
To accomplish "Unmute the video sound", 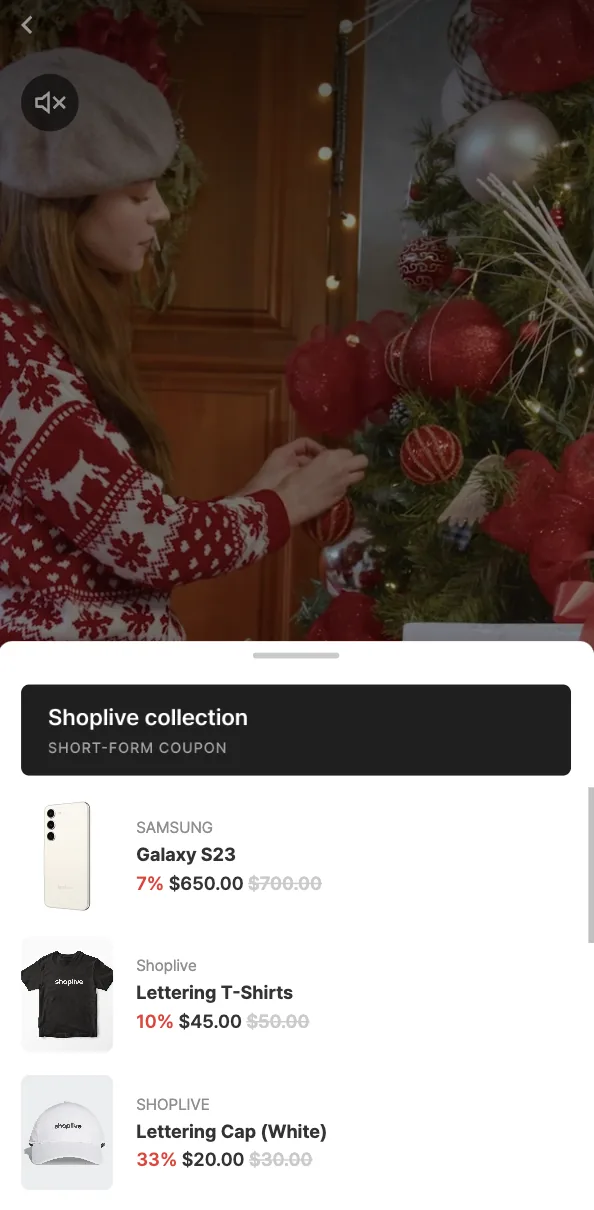I will [x=50, y=102].
